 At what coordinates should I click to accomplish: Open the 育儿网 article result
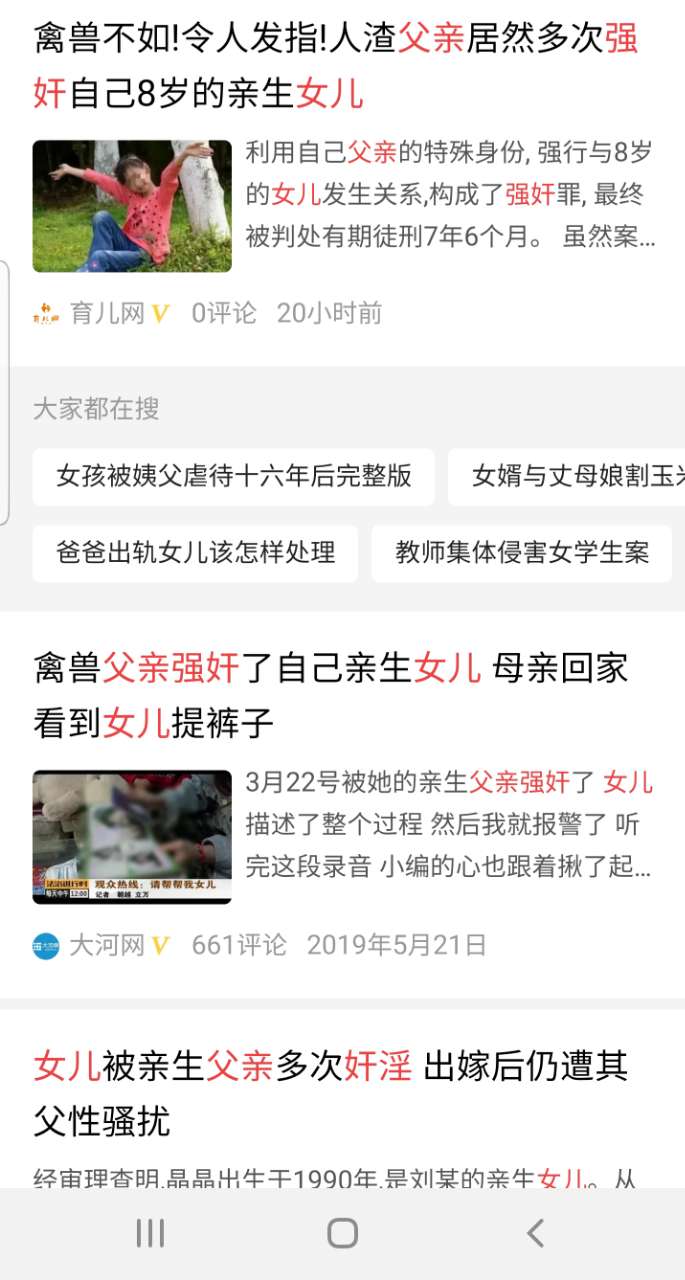pyautogui.click(x=335, y=66)
